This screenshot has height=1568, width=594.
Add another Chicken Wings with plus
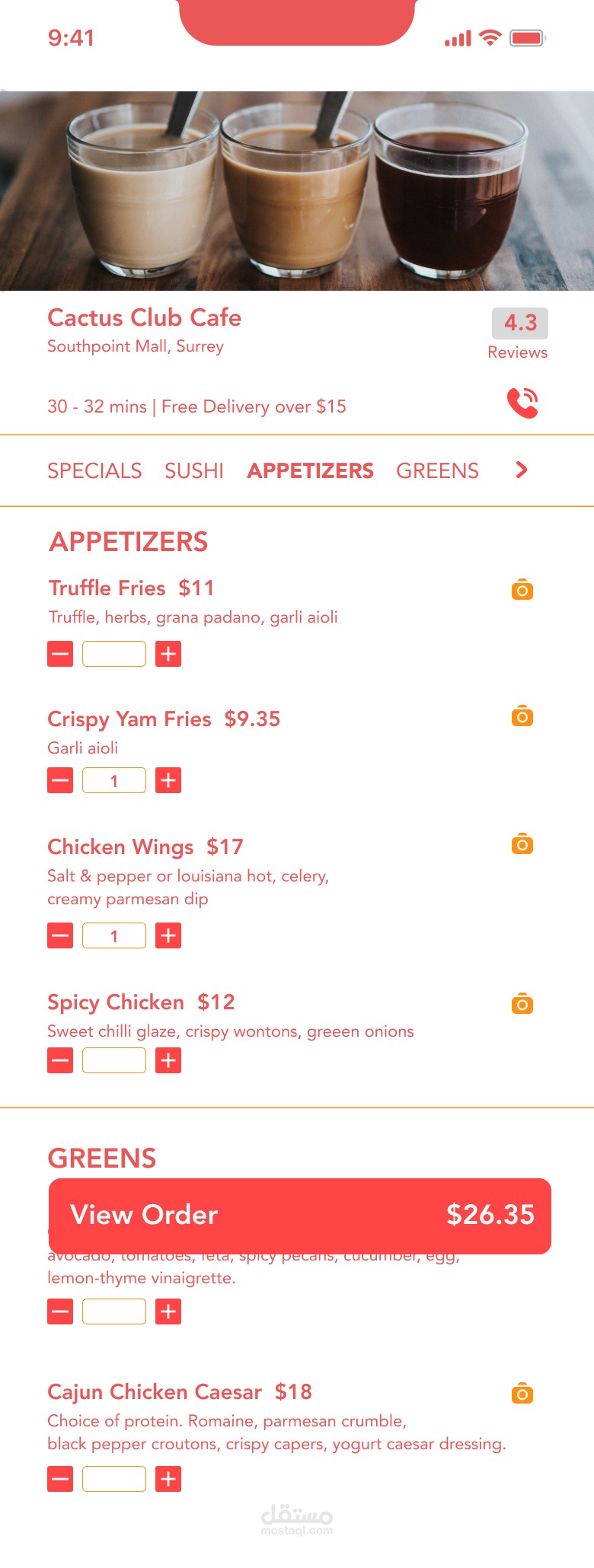coord(168,935)
